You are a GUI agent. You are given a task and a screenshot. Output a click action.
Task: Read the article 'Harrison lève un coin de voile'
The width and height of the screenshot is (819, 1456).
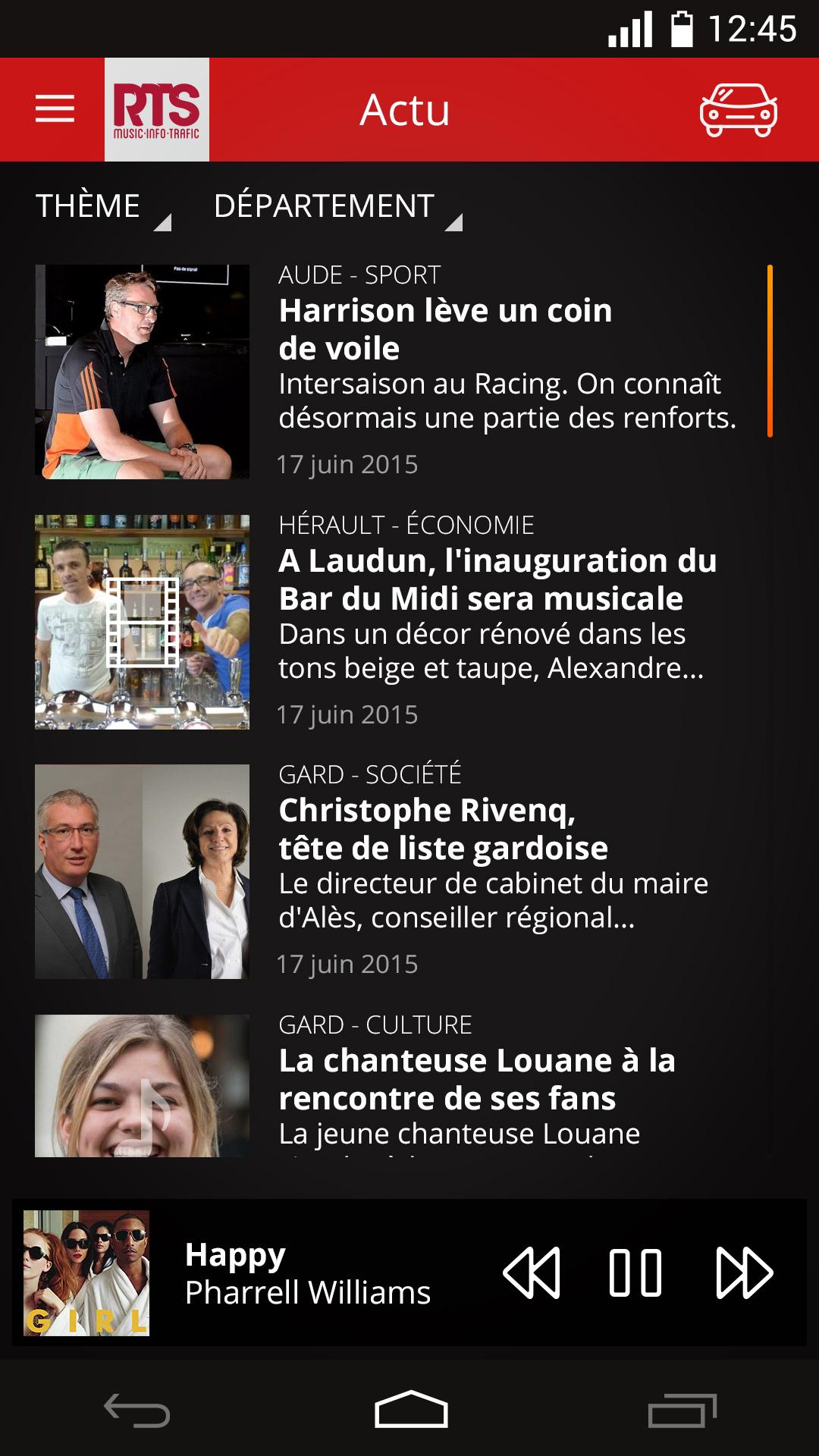(x=445, y=329)
